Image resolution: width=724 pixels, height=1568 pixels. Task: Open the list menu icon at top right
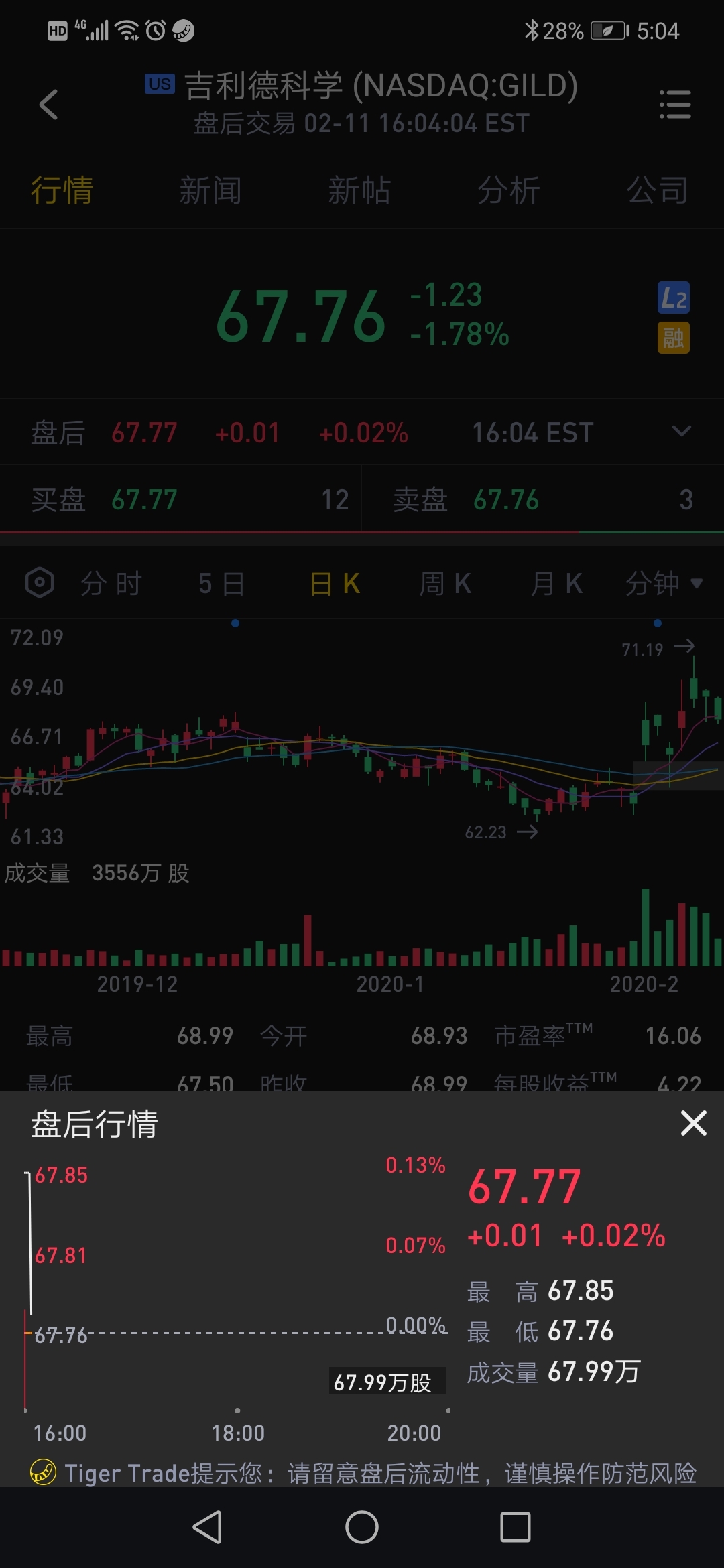[674, 105]
